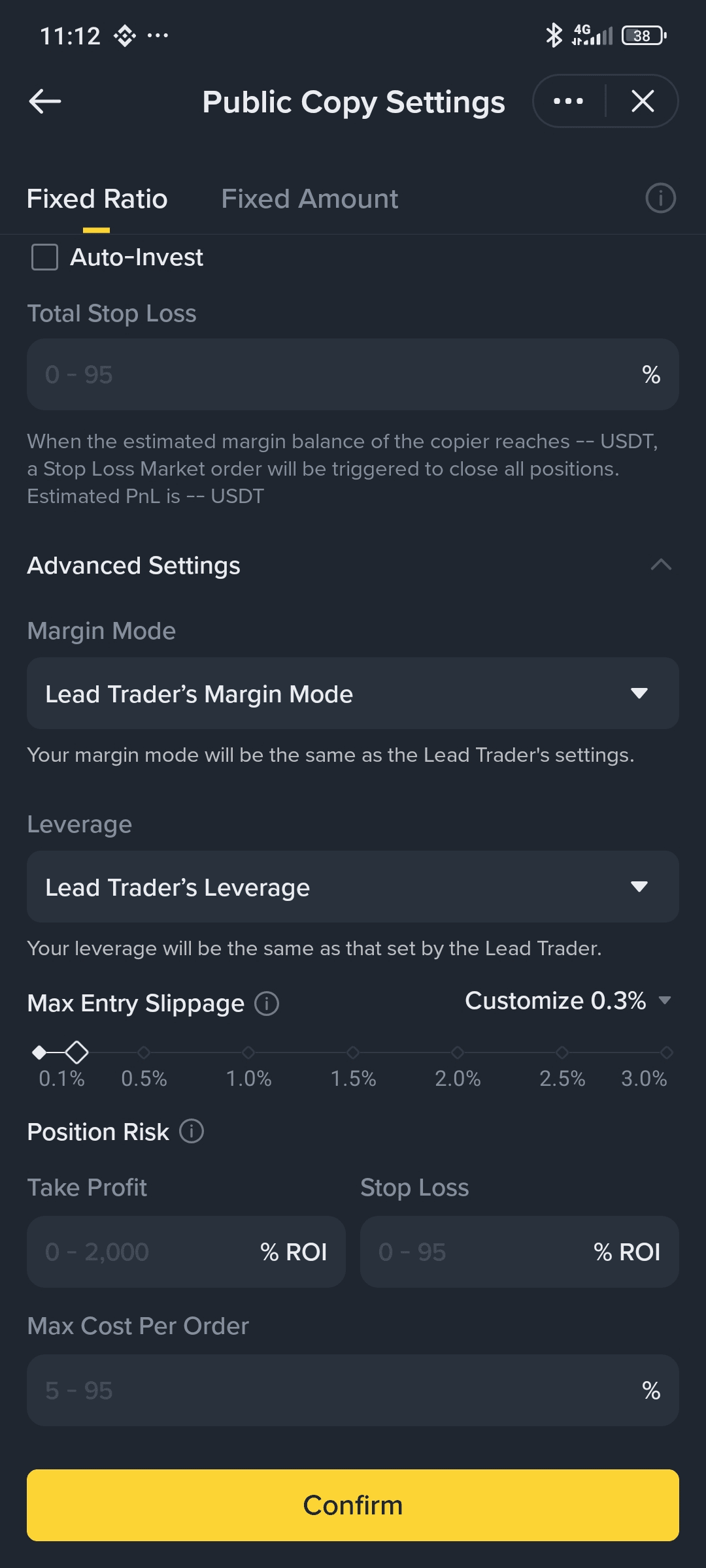
Task: Show info about Max Entry Slippage
Action: click(267, 1003)
